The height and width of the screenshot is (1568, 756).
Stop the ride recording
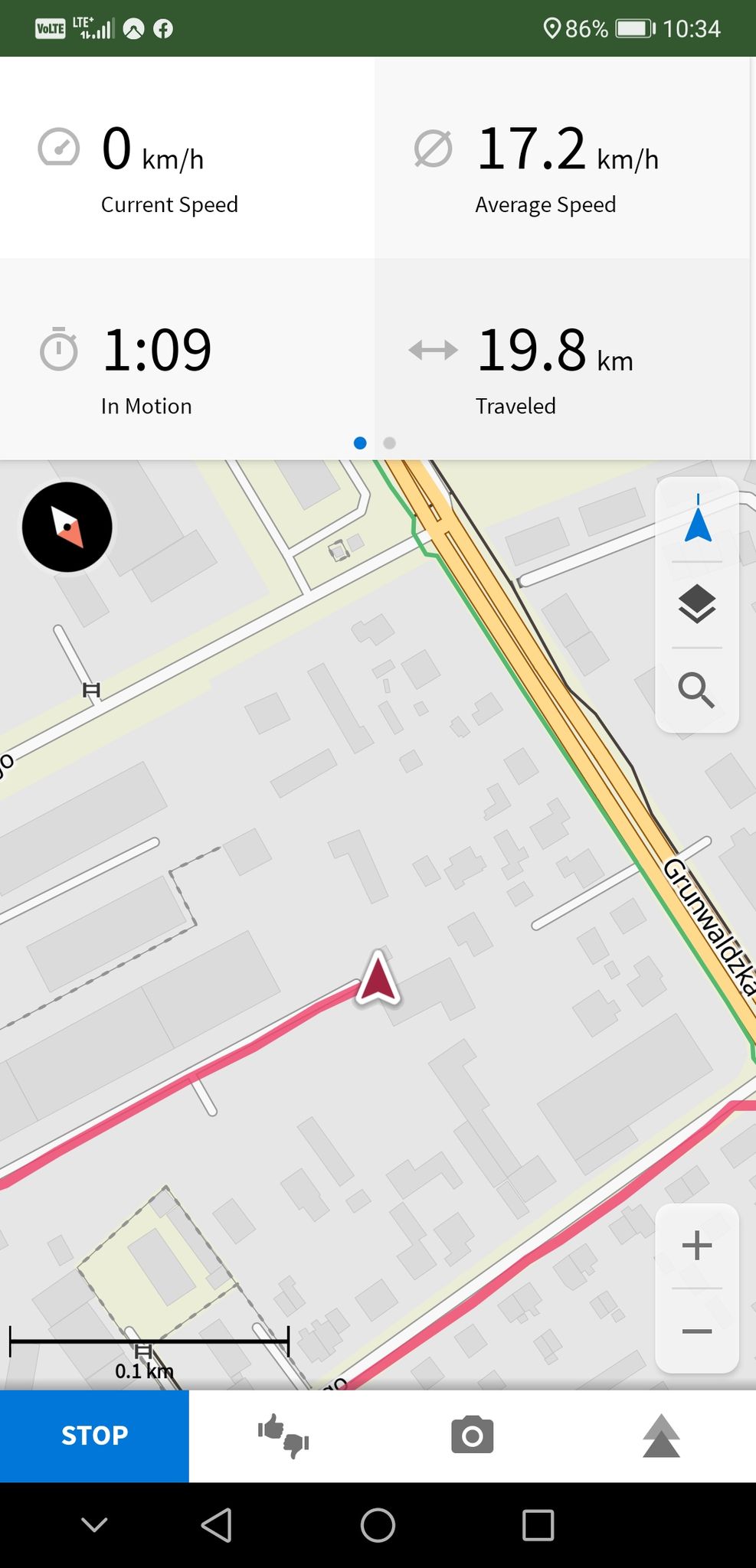pos(94,1436)
